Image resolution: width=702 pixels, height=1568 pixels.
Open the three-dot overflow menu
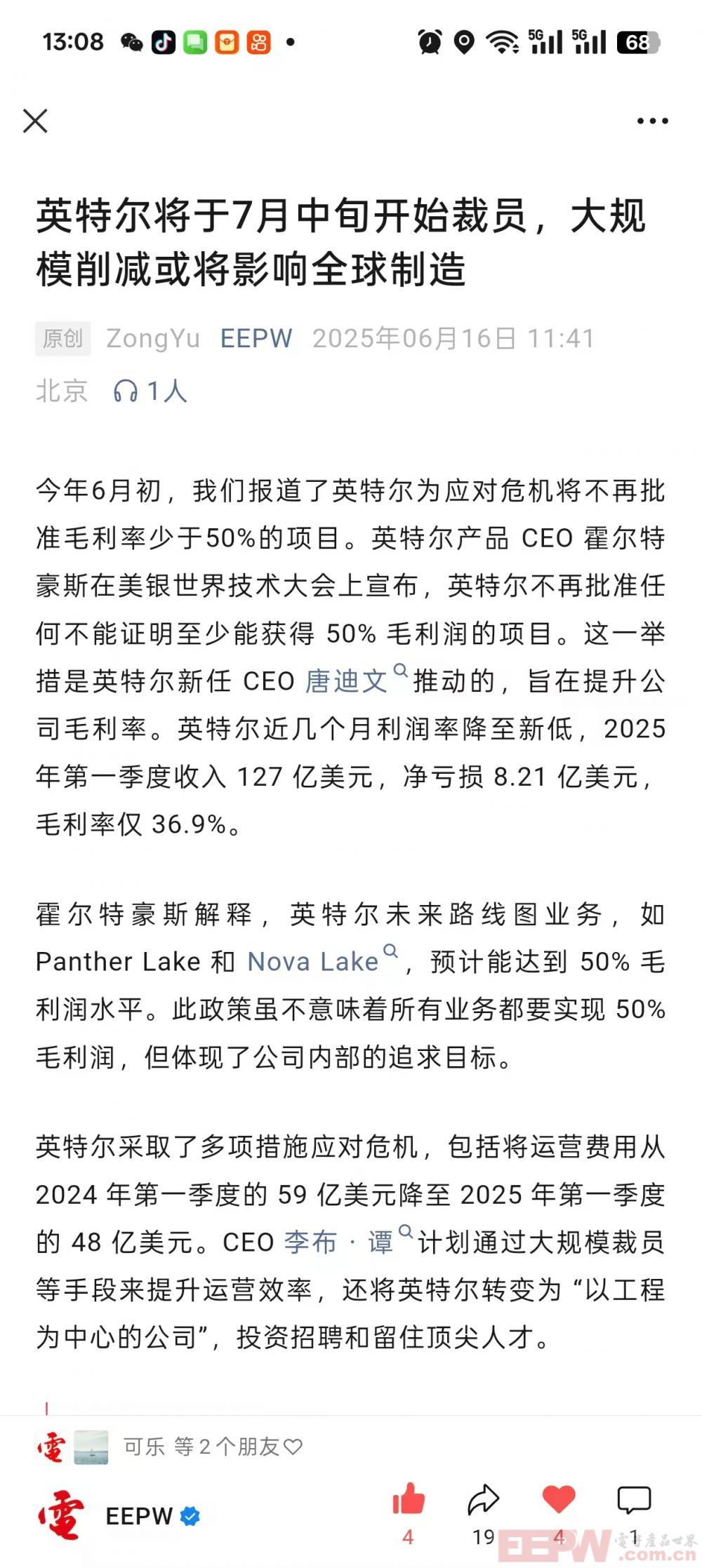pos(652,121)
